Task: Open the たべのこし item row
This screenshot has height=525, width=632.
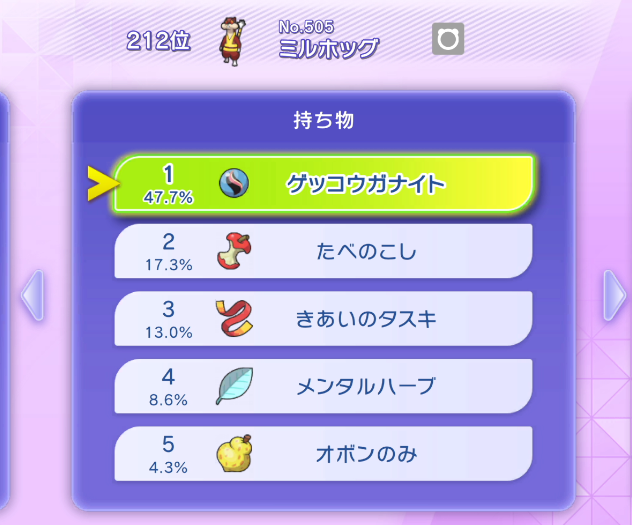Action: click(324, 251)
